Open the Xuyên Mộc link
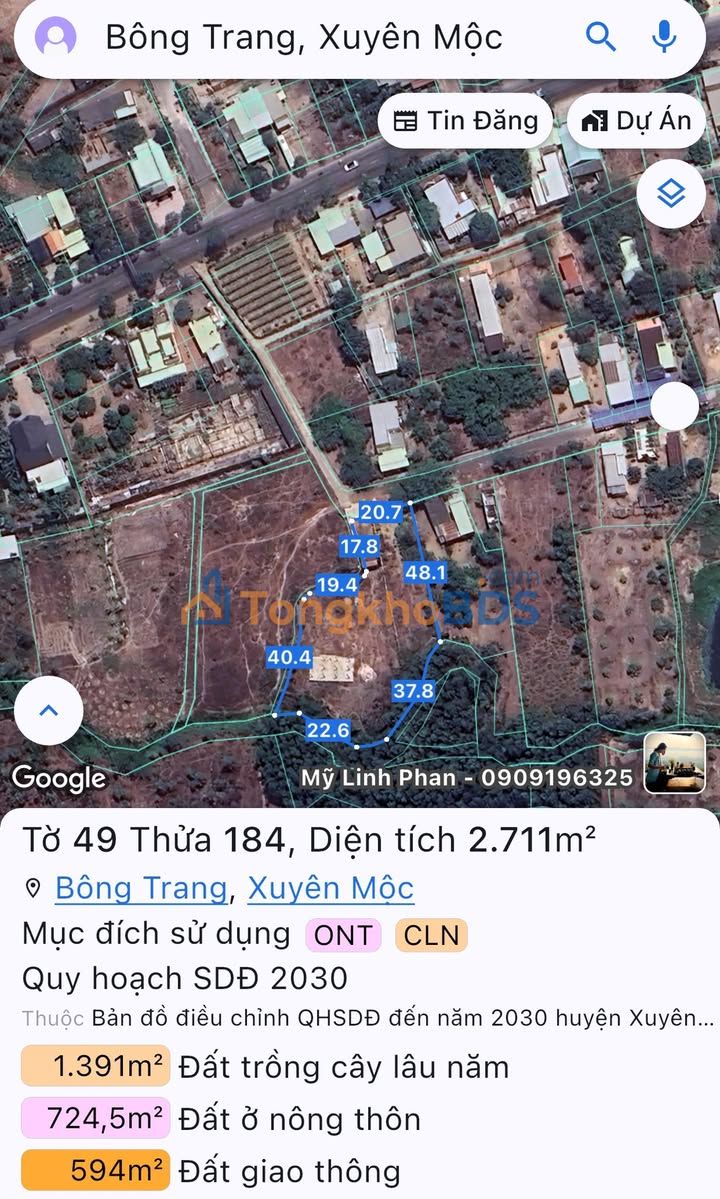This screenshot has height=1199, width=720. [x=330, y=889]
